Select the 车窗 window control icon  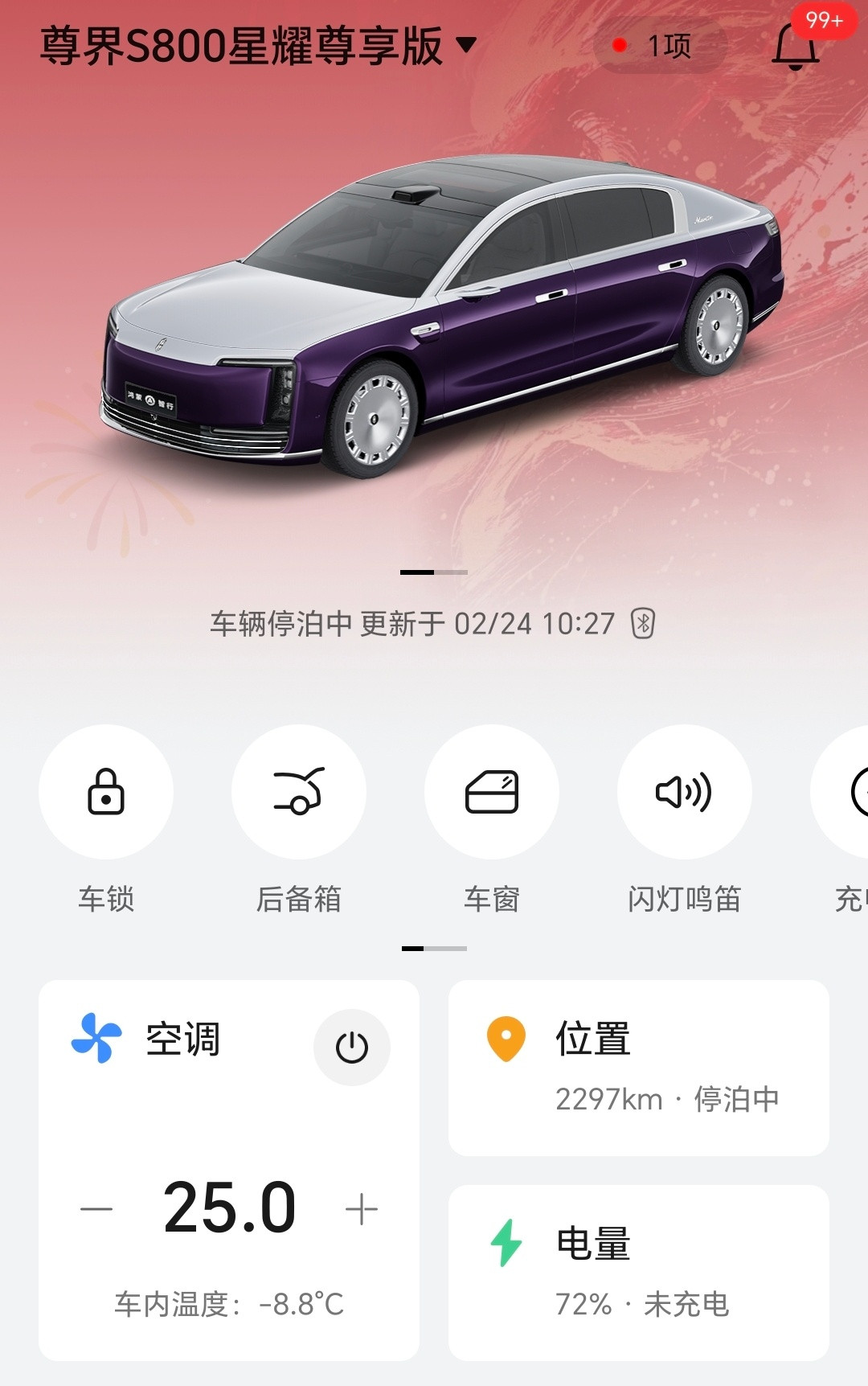(x=491, y=792)
